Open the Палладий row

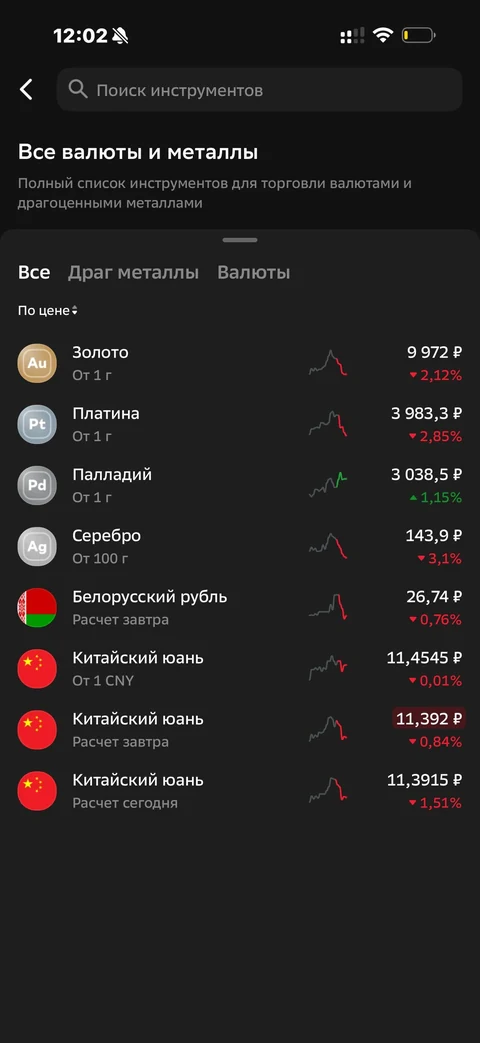click(240, 486)
